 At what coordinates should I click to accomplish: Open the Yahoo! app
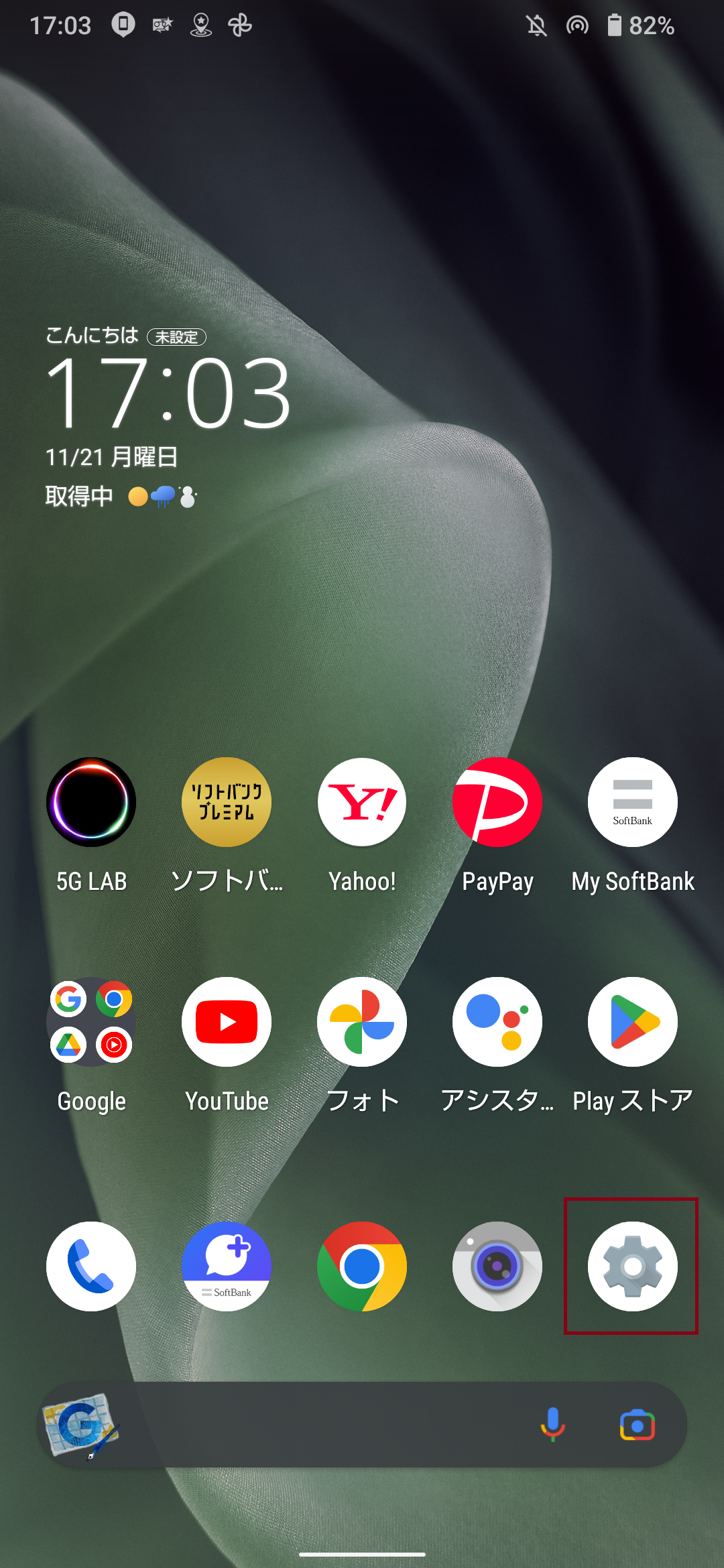(362, 802)
